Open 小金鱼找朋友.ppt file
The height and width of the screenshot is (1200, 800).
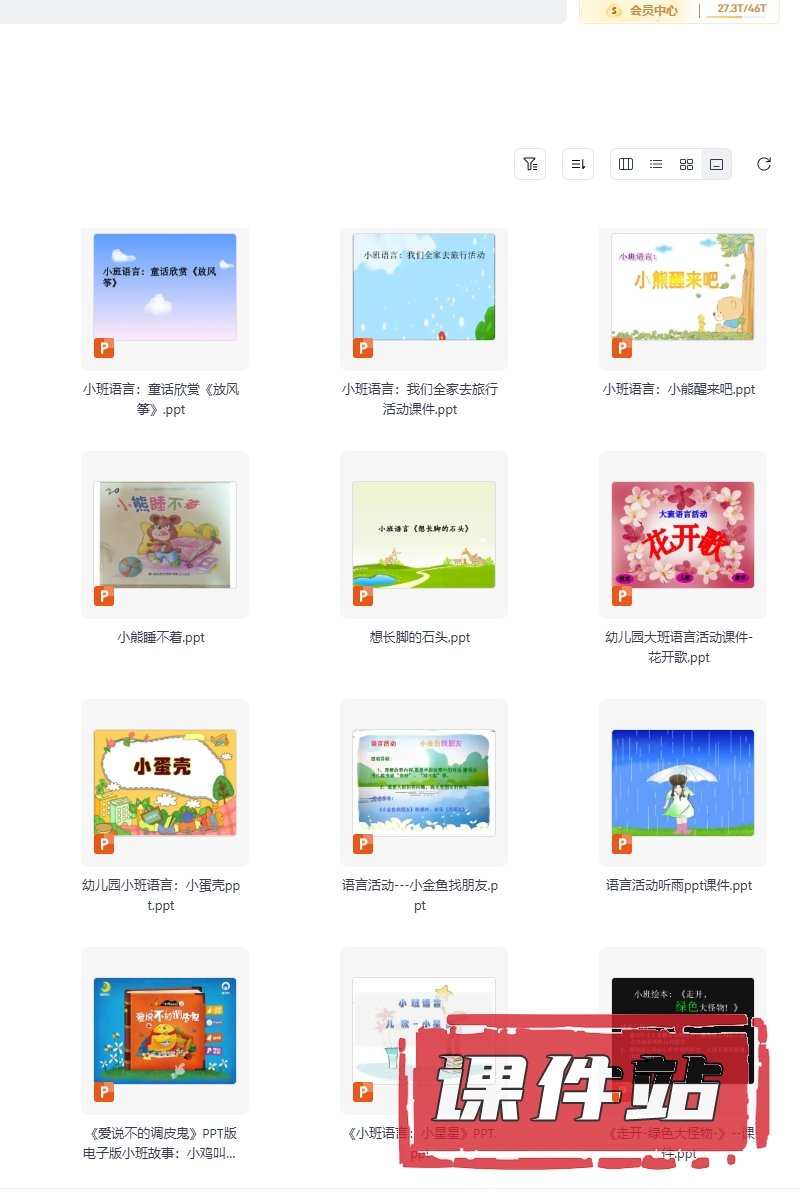(x=424, y=783)
